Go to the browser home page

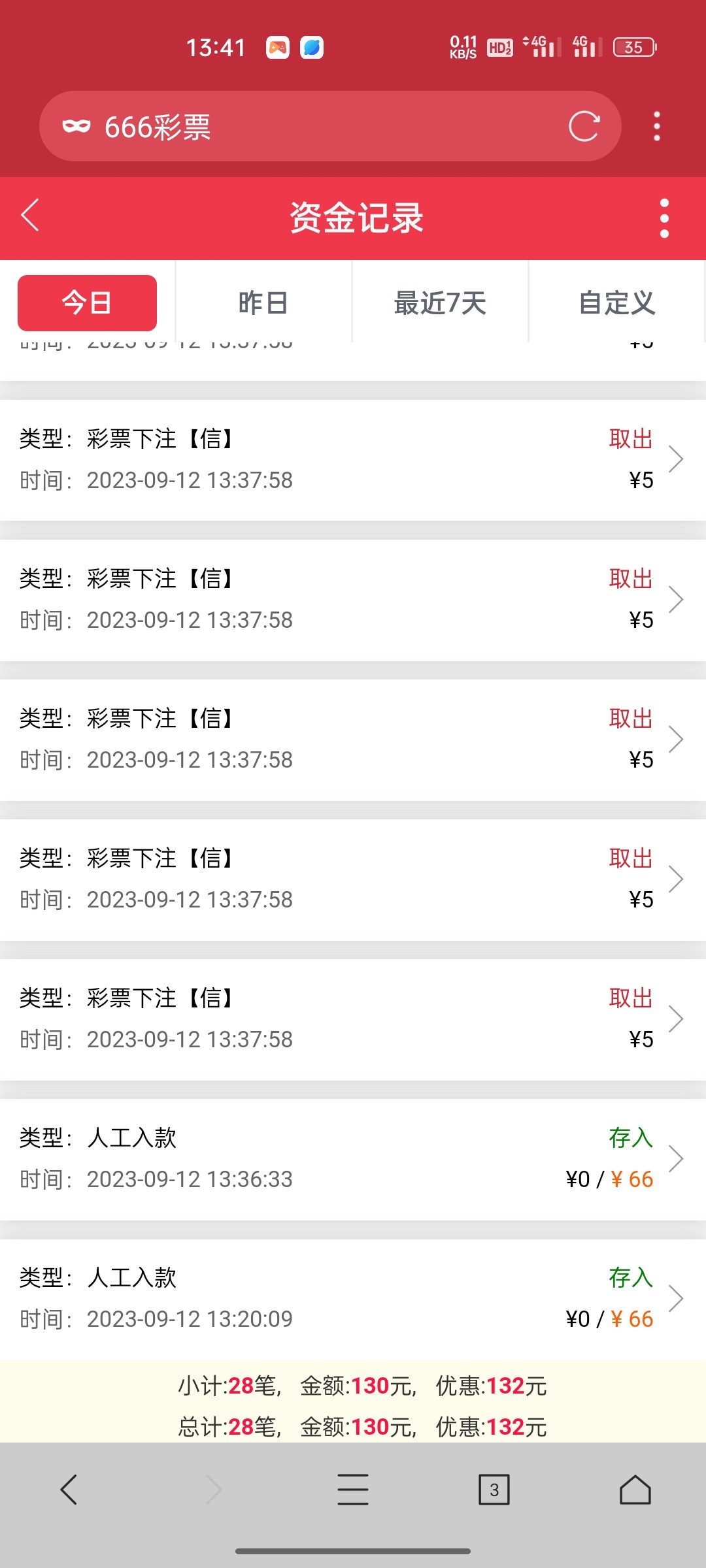(635, 1490)
